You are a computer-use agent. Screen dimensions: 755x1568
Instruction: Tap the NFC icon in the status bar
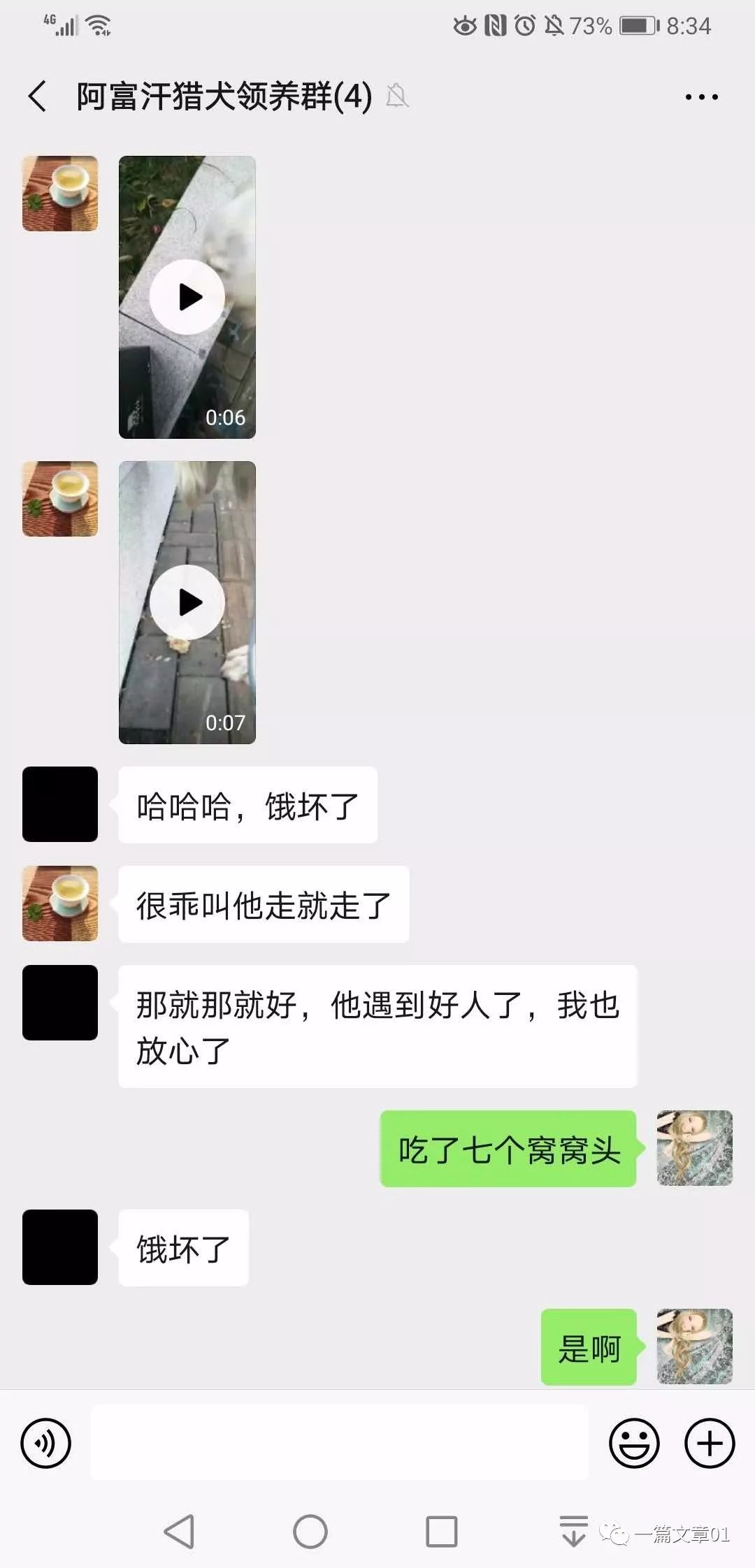click(494, 25)
